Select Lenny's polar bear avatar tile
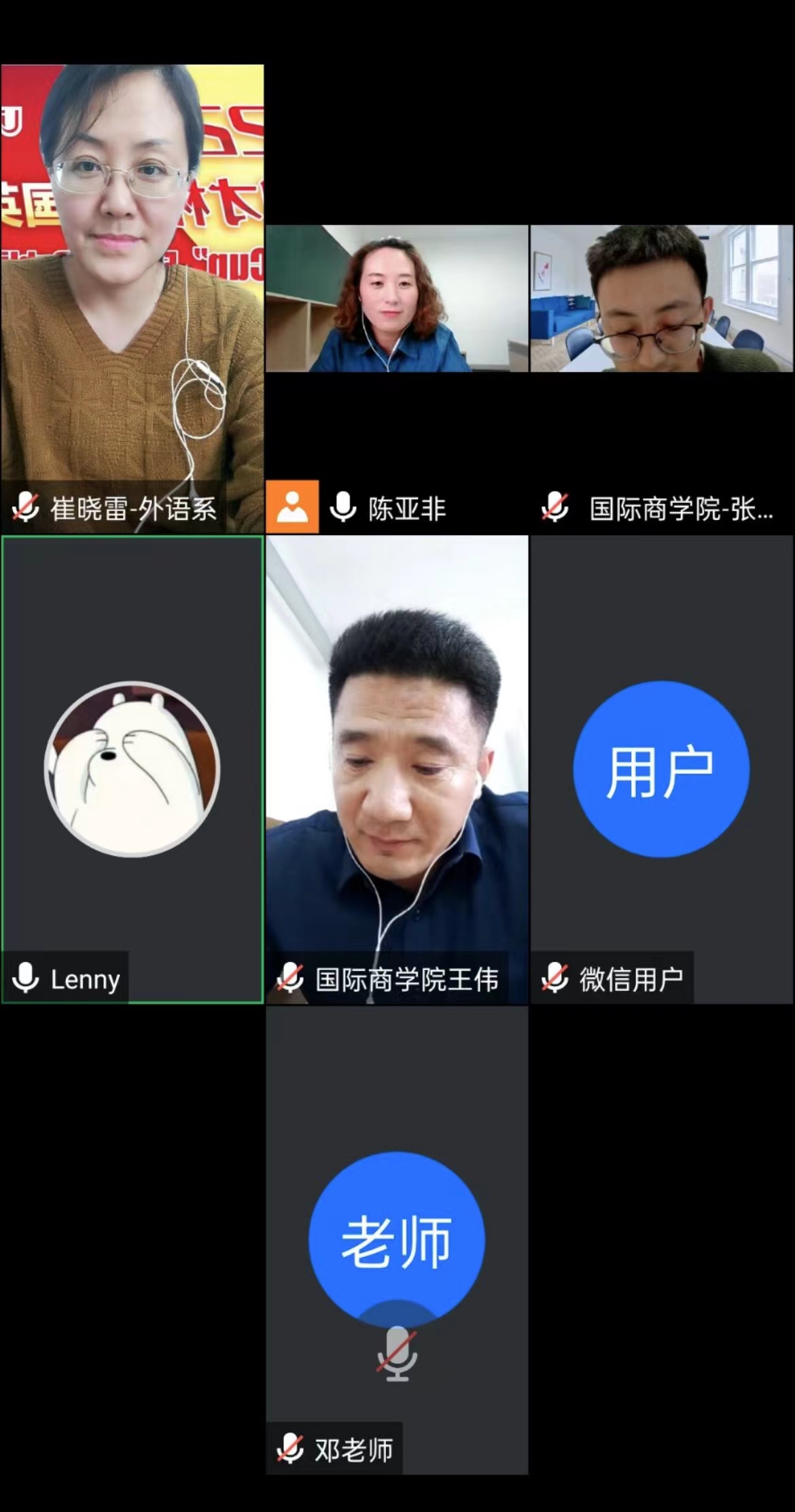Viewport: 795px width, 1512px height. click(132, 768)
